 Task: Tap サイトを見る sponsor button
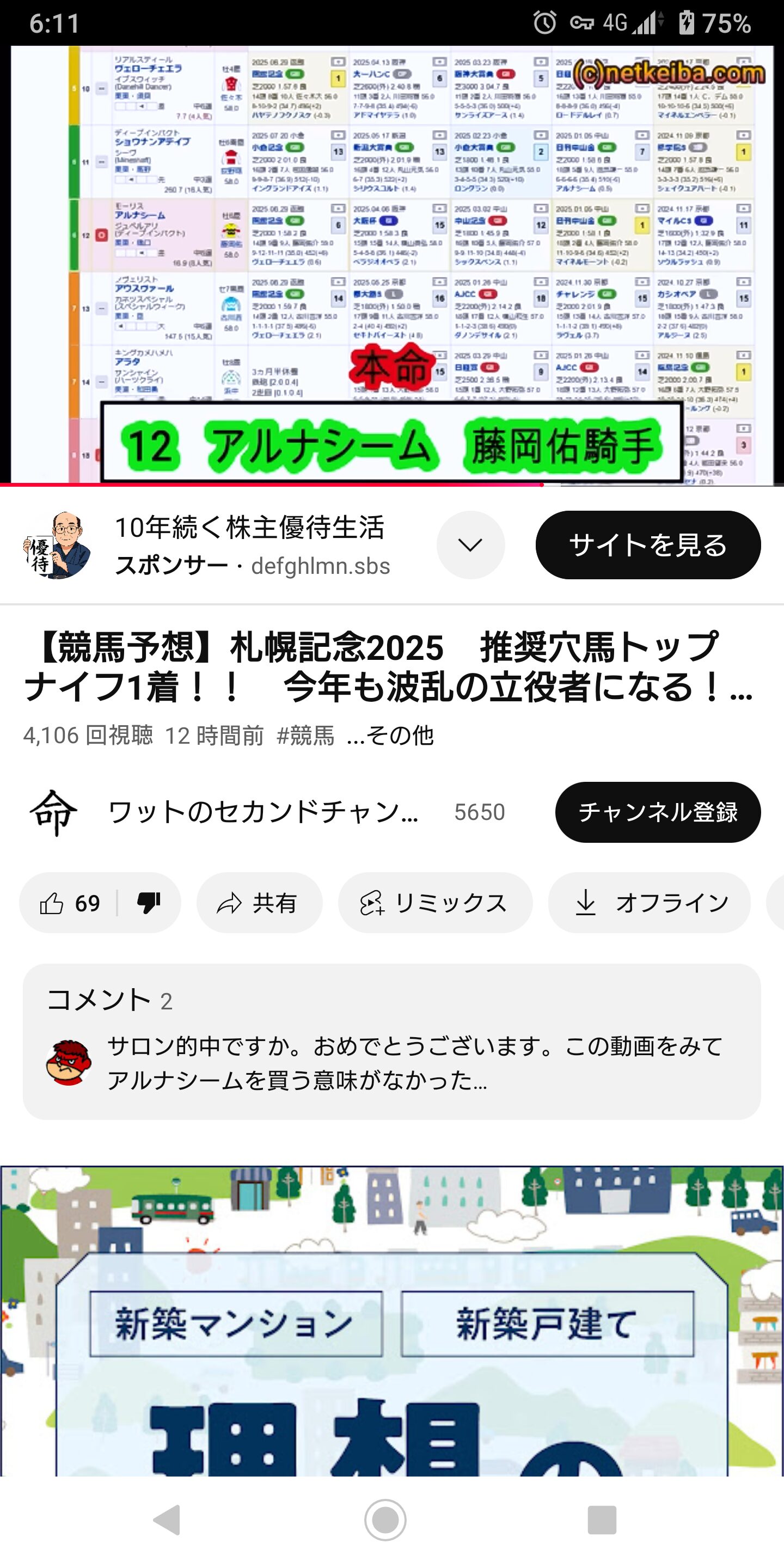coord(648,545)
